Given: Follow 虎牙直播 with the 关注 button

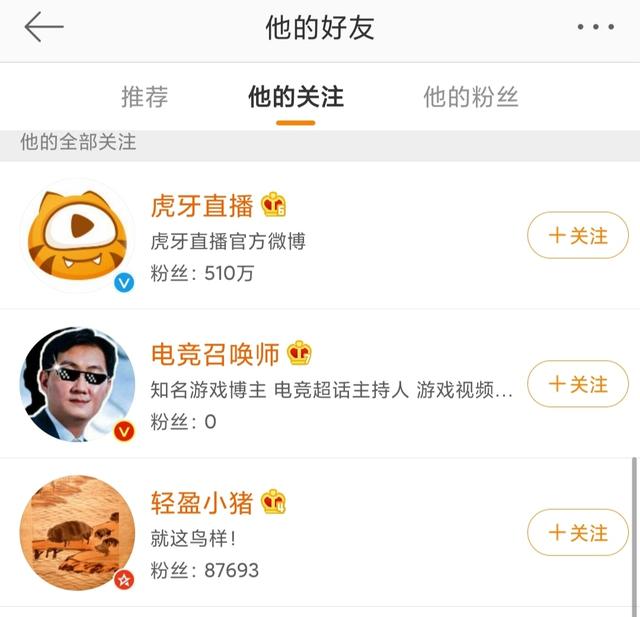Looking at the screenshot, I should (x=578, y=236).
